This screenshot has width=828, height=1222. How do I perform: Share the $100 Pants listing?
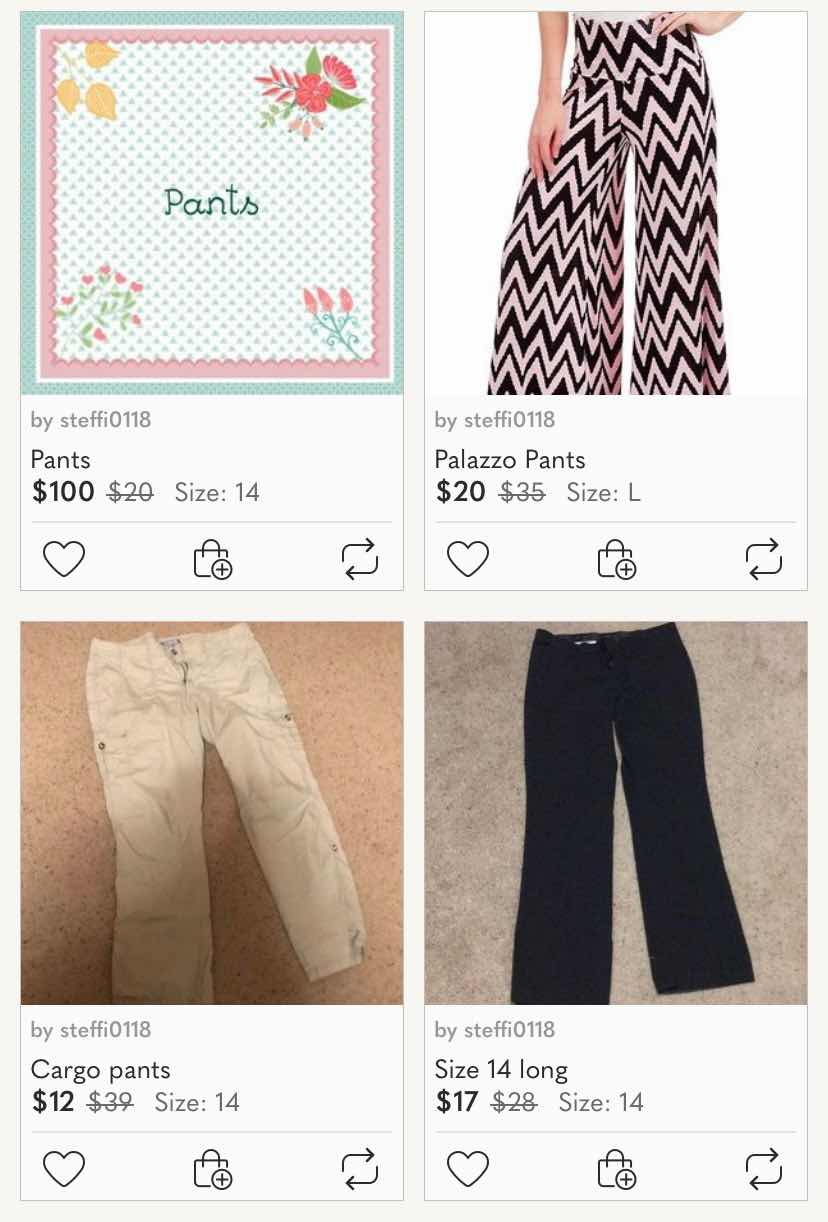(360, 559)
